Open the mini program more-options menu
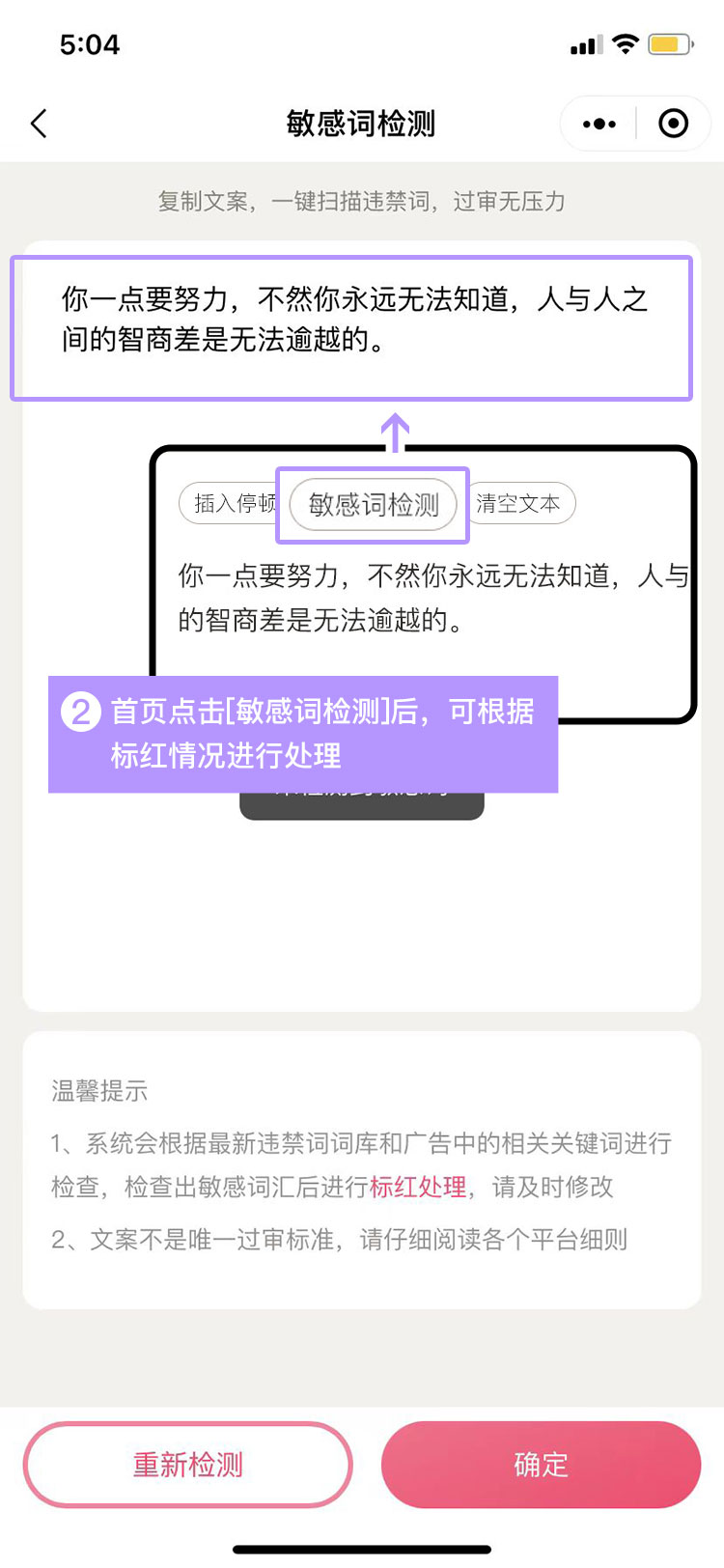Viewport: 724px width, 1568px height. click(599, 124)
